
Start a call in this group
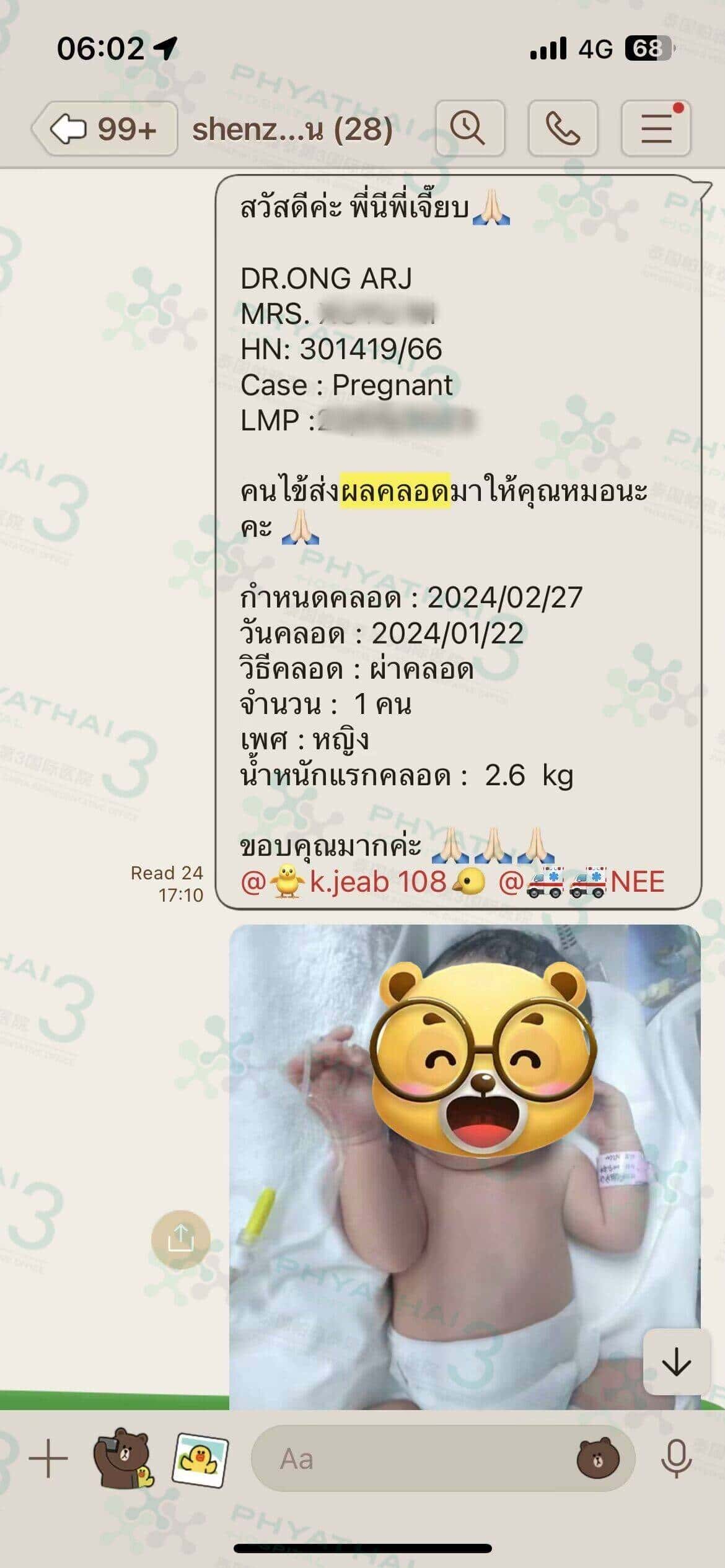(562, 128)
